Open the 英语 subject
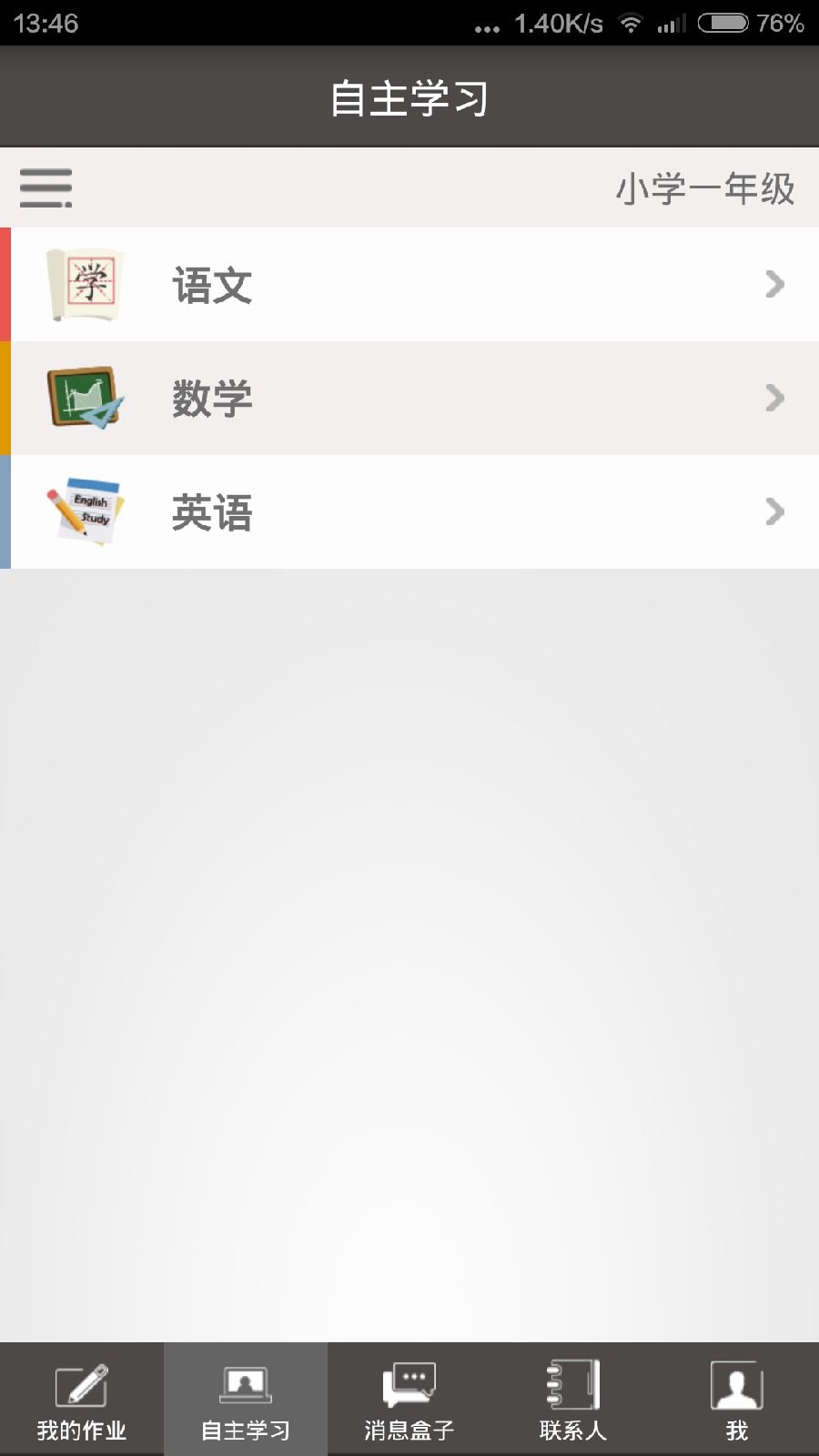Screen dimensions: 819x1456 [409, 512]
